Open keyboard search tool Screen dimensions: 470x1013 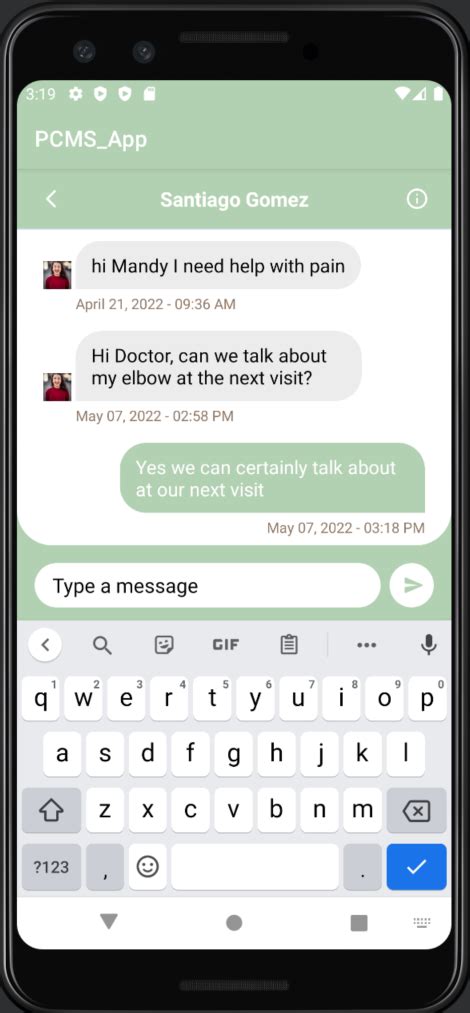click(102, 644)
